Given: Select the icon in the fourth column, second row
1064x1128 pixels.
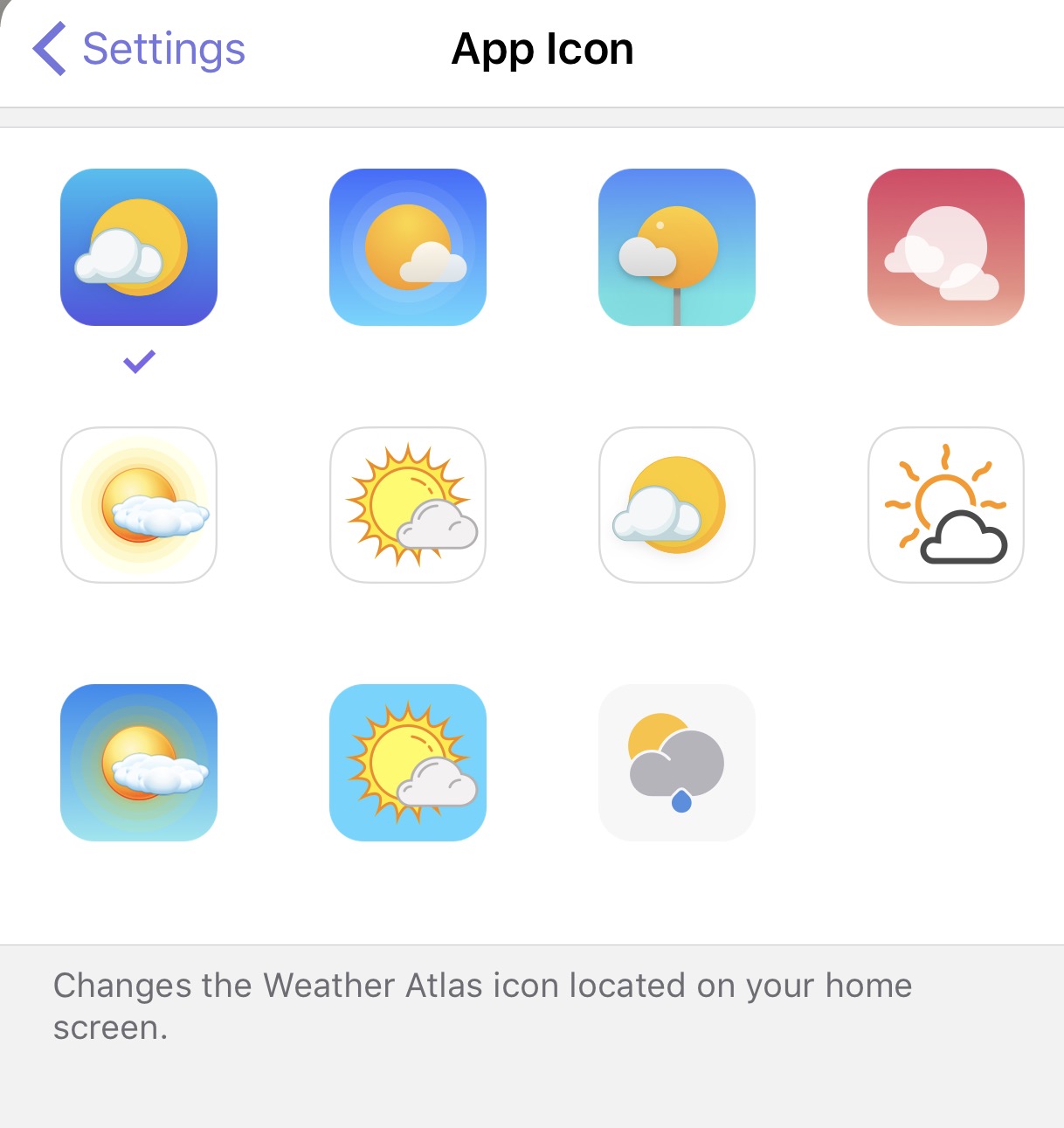Looking at the screenshot, I should pos(946,505).
